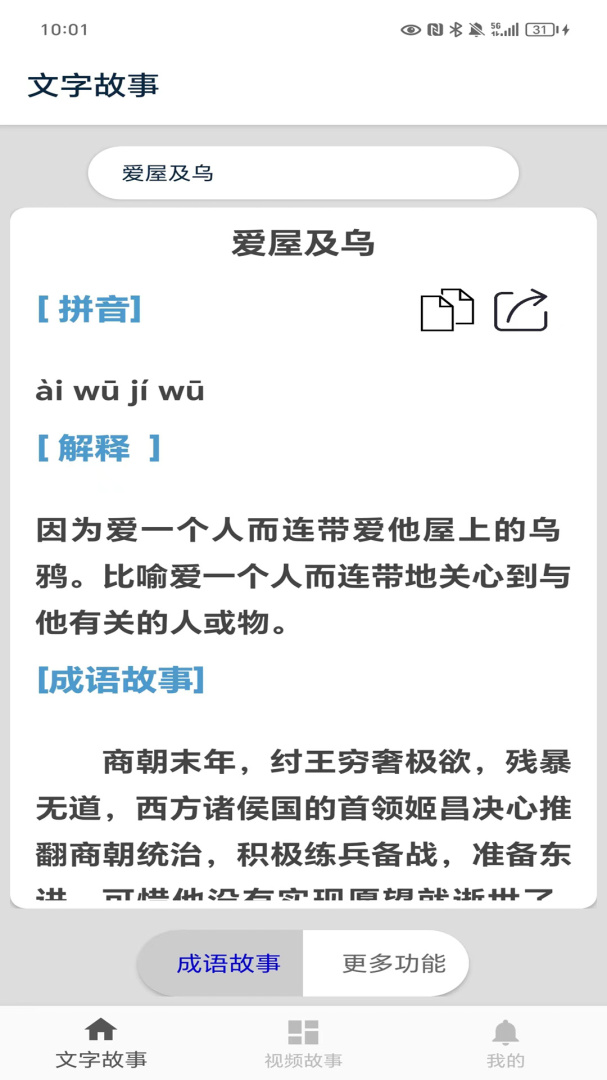Go to the 我的 tab
Screen dimensions: 607x1080
505,1043
